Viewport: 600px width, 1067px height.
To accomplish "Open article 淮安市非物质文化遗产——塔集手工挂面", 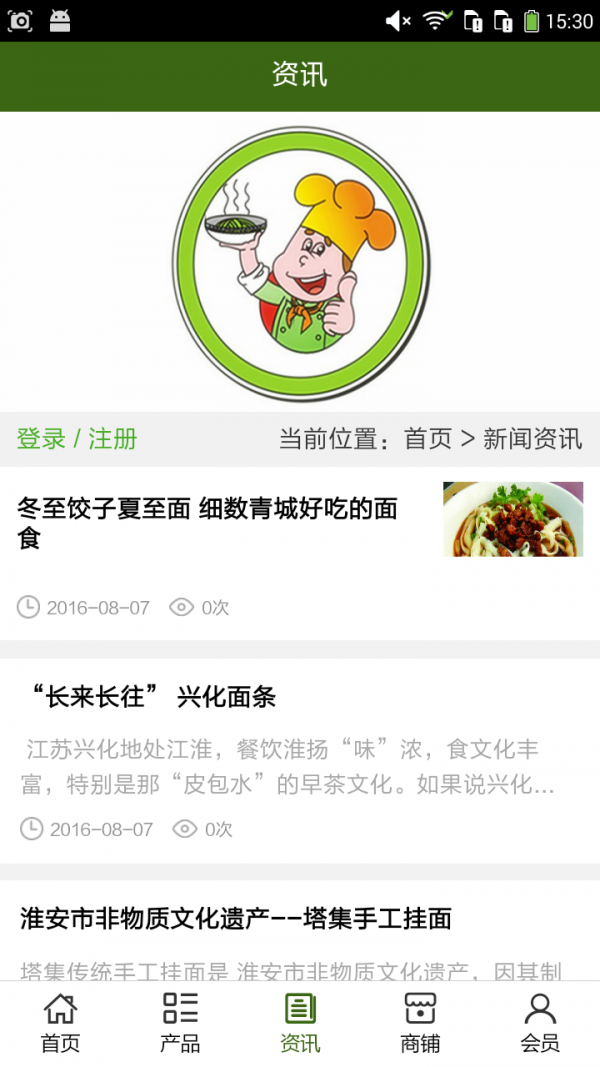I will click(x=236, y=918).
